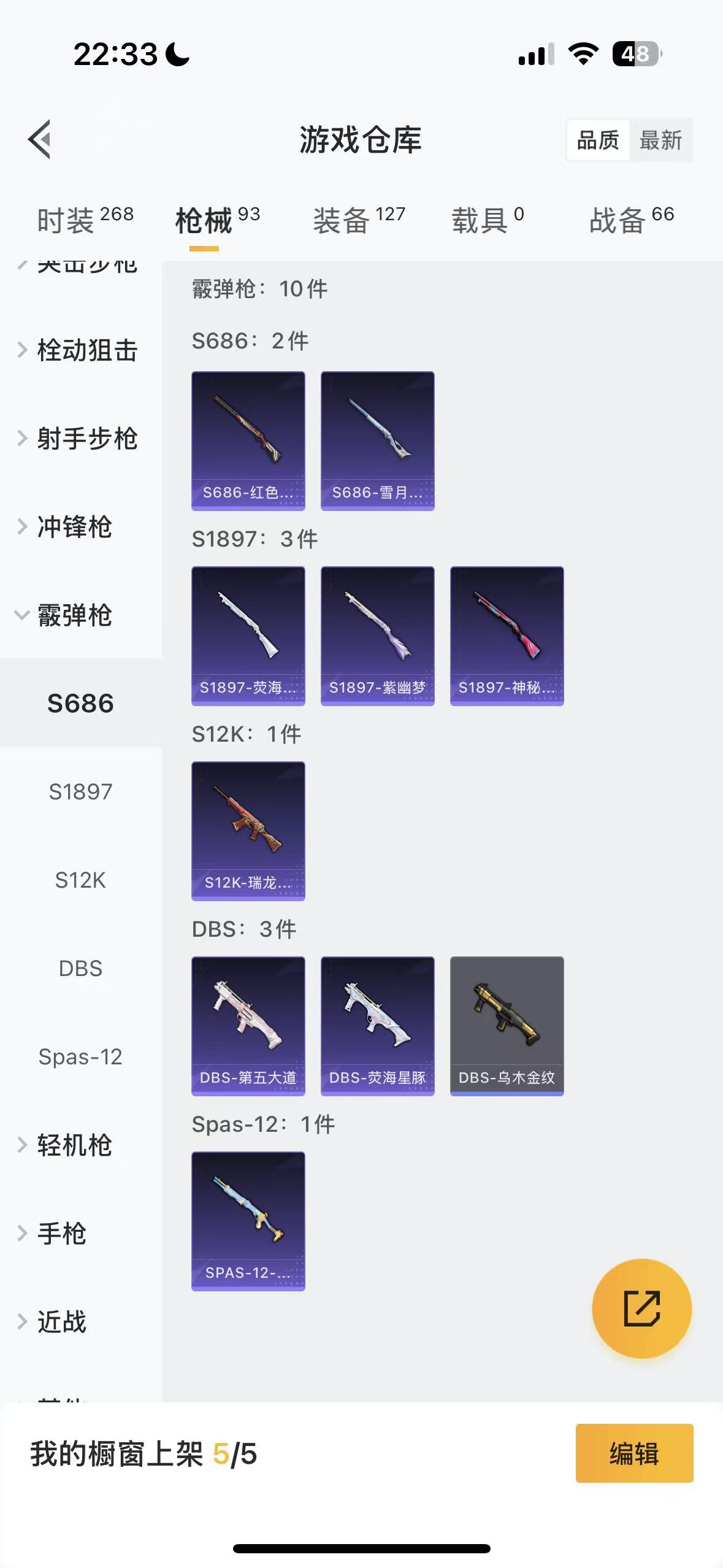The width and height of the screenshot is (723, 1568).
Task: Open the 战备 tab
Action: click(x=631, y=220)
